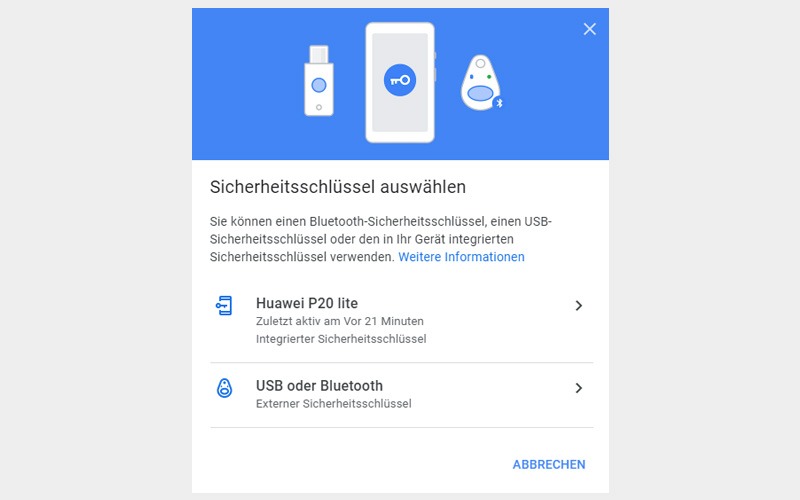Close the security key dialog

tap(589, 29)
